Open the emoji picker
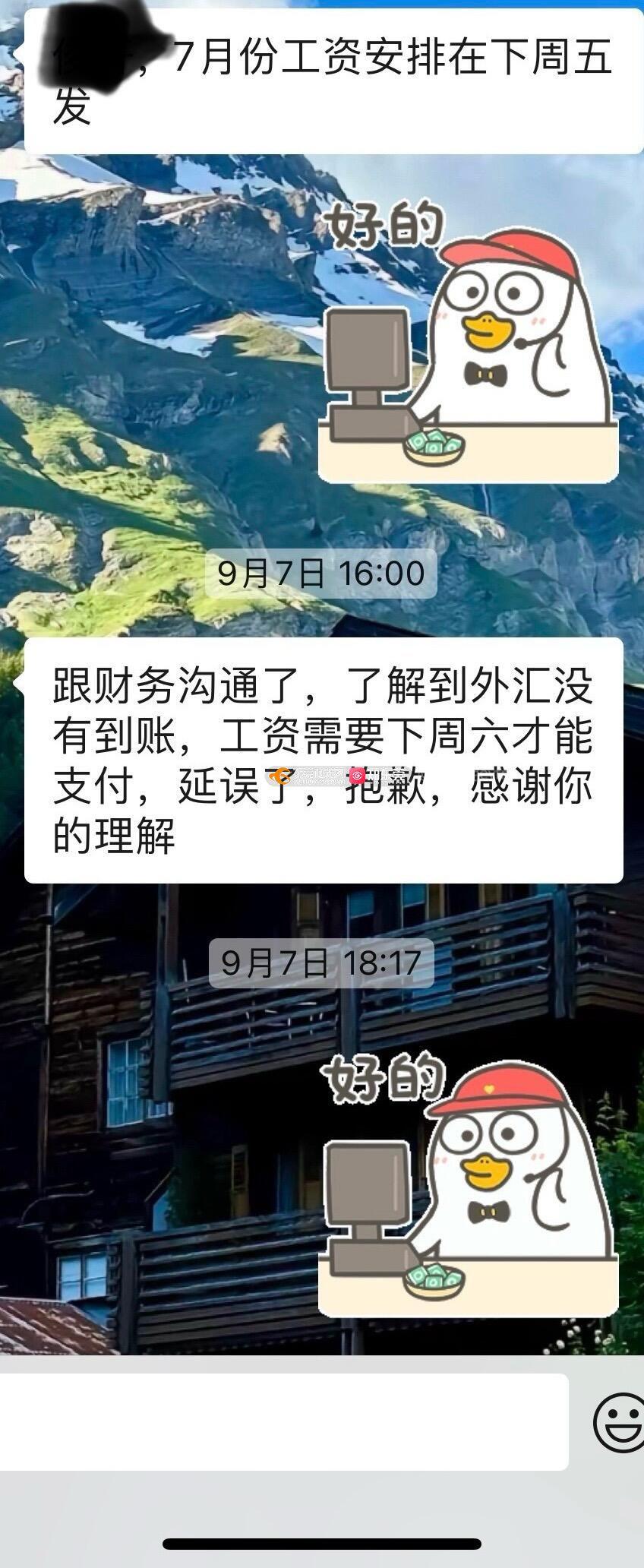The width and height of the screenshot is (644, 1568). coord(618,1421)
